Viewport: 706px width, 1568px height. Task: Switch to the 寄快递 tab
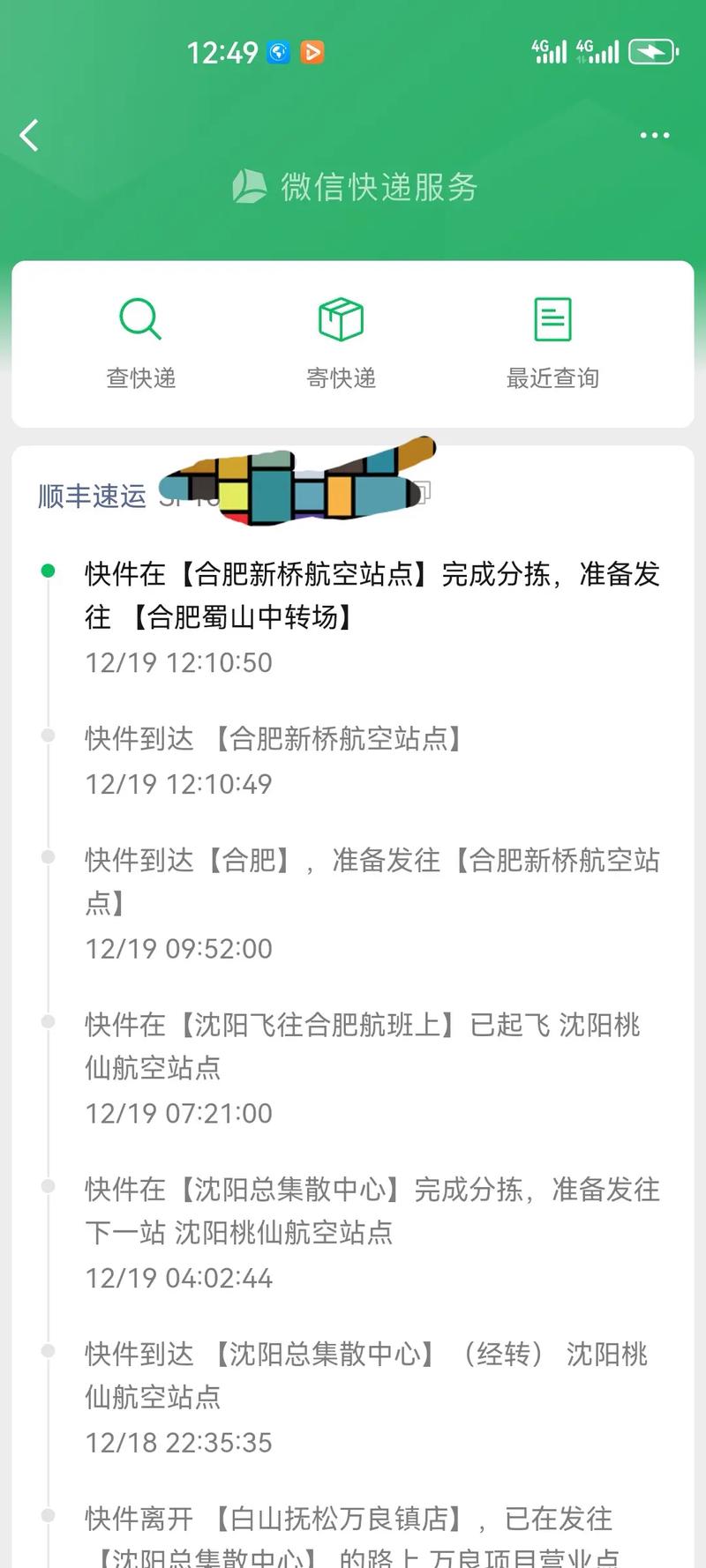340,379
